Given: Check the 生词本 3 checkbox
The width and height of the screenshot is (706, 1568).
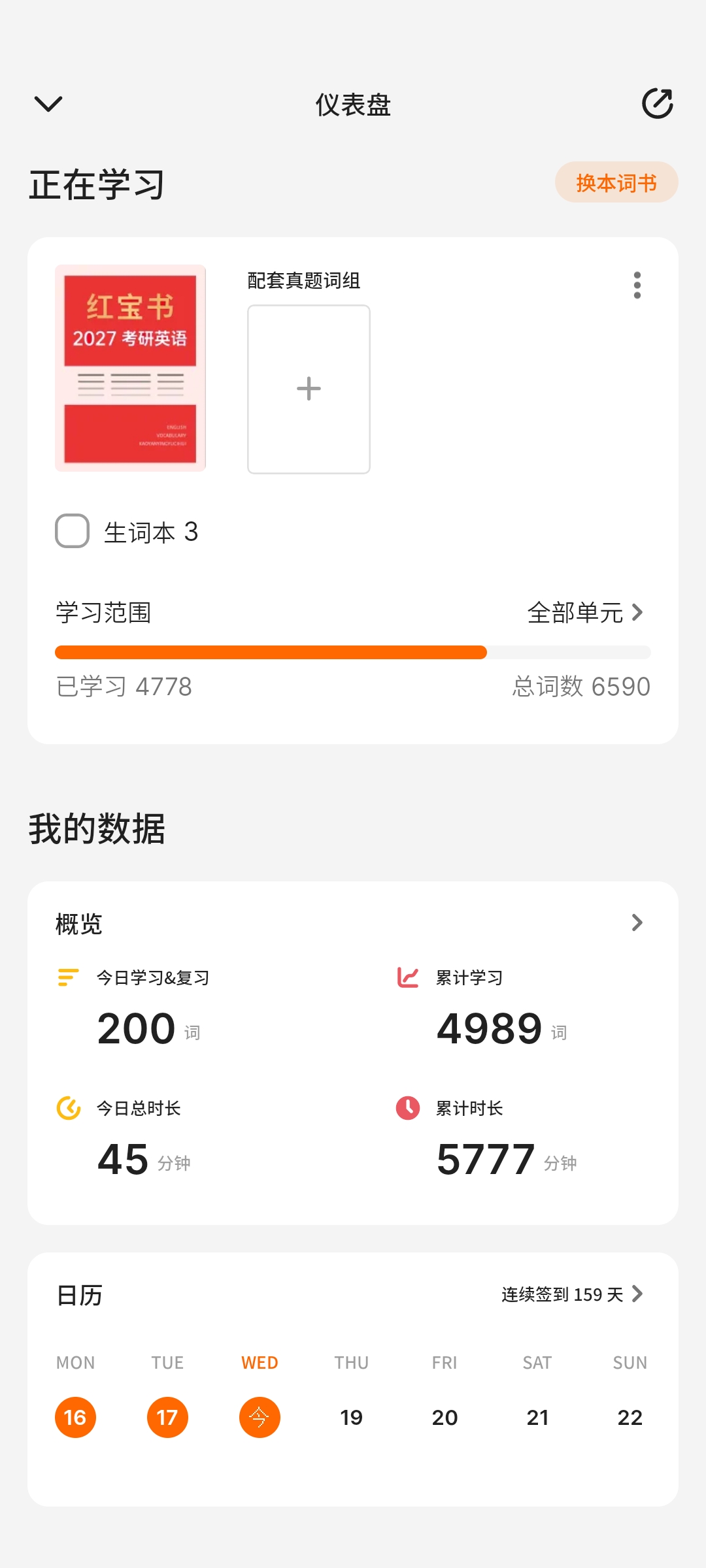Looking at the screenshot, I should point(73,531).
